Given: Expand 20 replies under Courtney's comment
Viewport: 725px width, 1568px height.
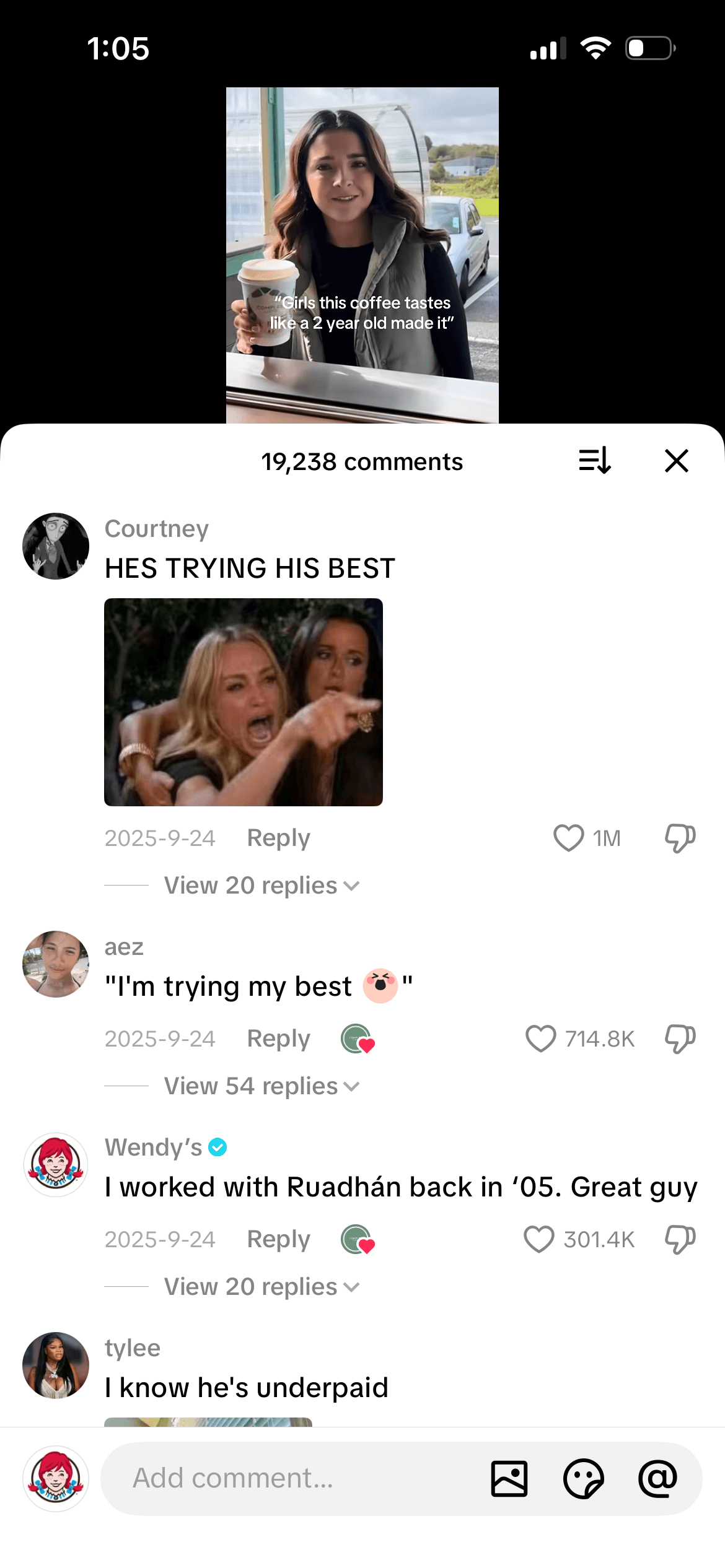Looking at the screenshot, I should [x=261, y=886].
